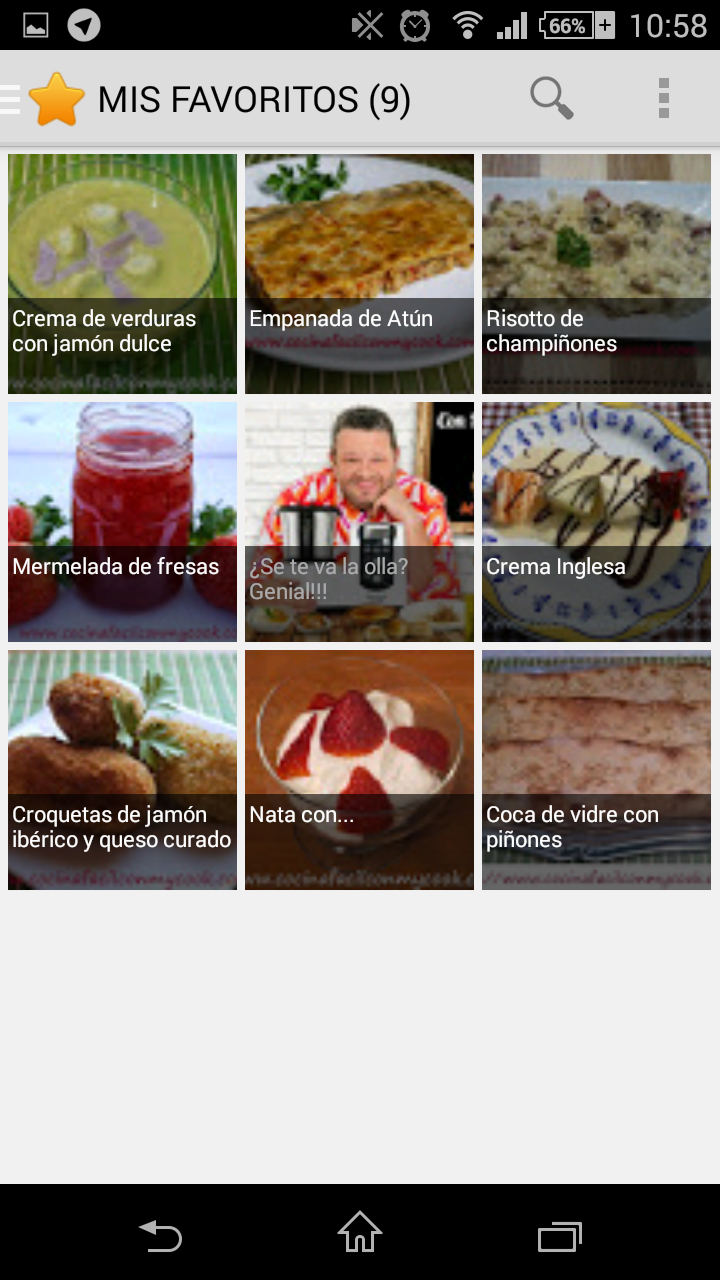Select the Mermelada de fresas tile
Screen dimensions: 720x1280
coord(122,521)
